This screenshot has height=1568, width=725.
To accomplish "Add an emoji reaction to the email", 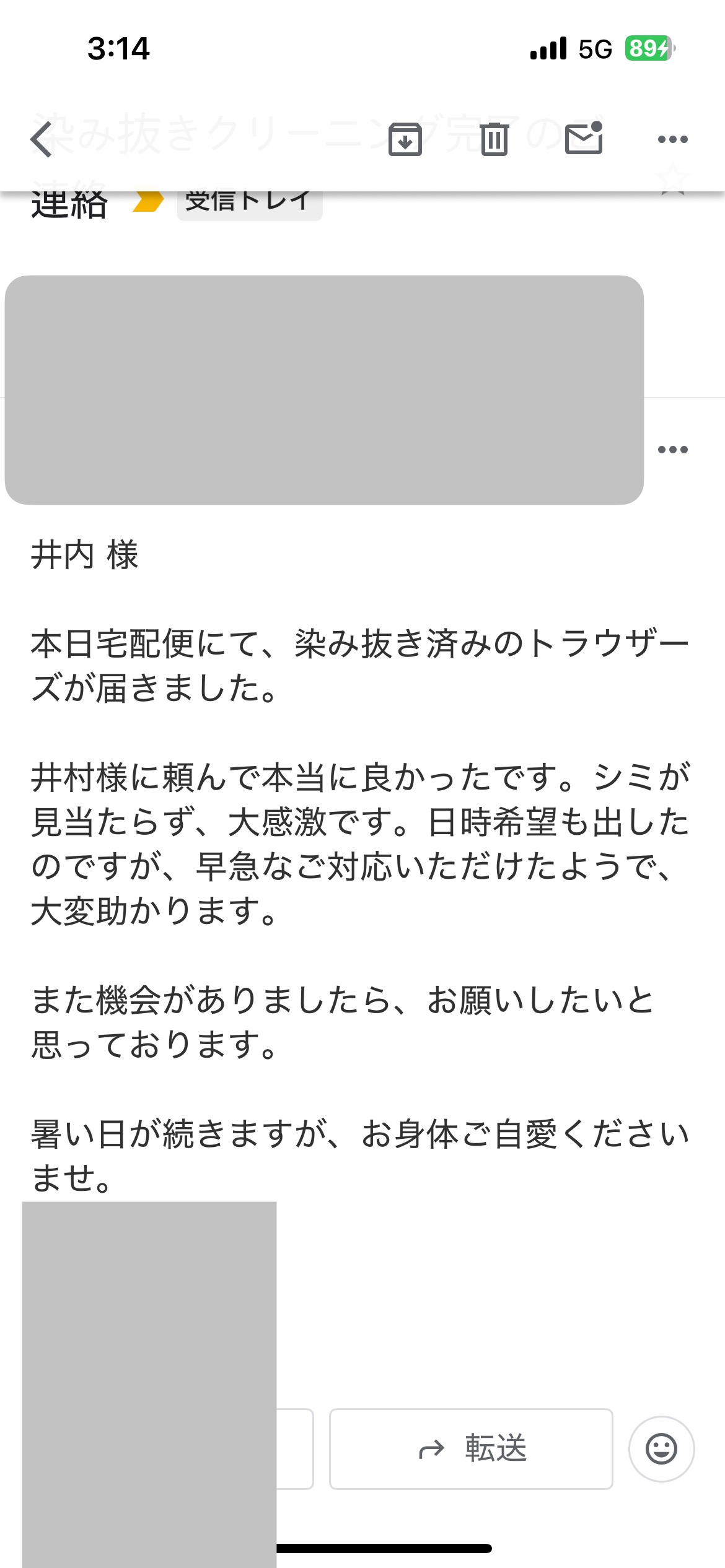I will pos(661,1448).
